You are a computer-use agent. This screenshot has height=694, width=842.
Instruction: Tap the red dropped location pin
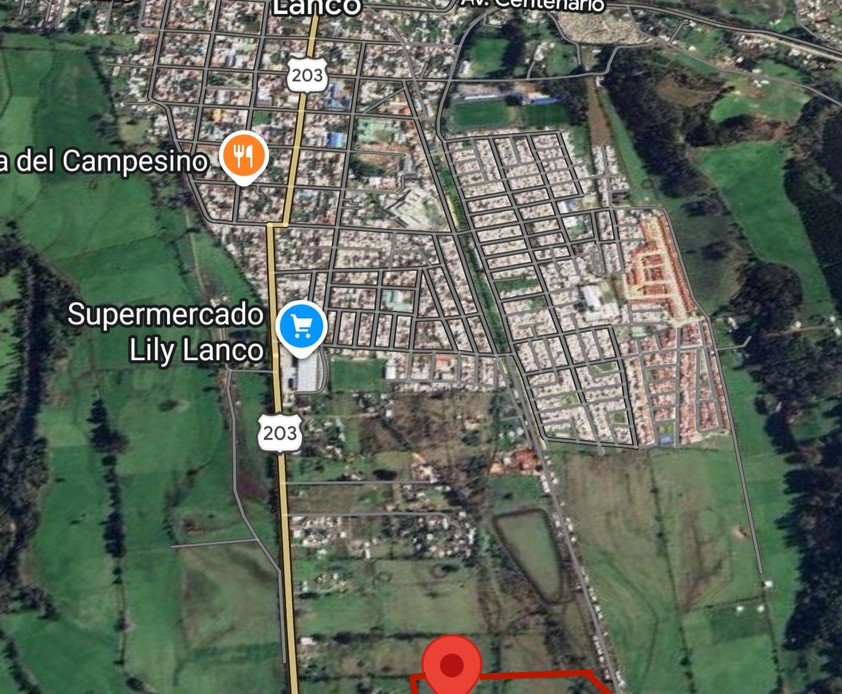point(451,664)
